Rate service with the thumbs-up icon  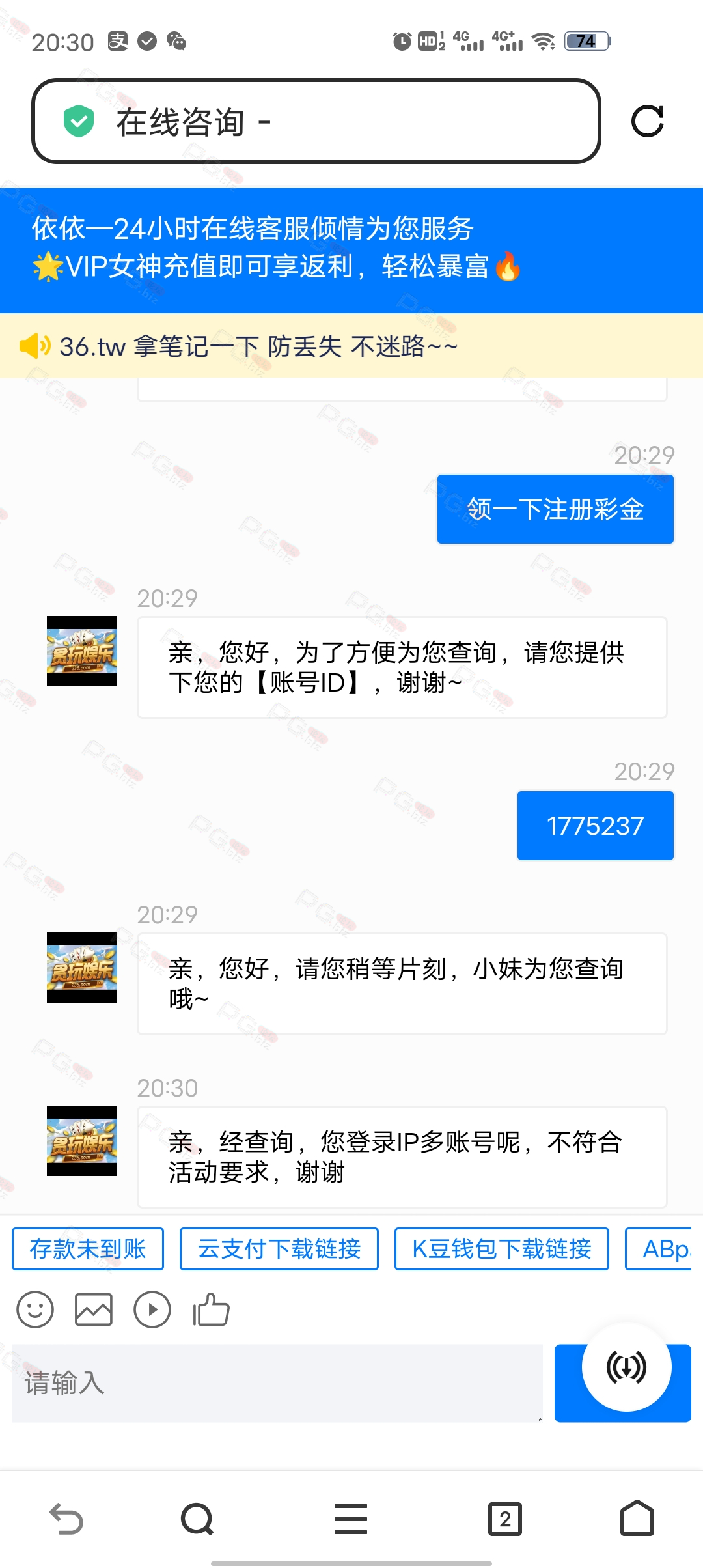(x=211, y=1309)
